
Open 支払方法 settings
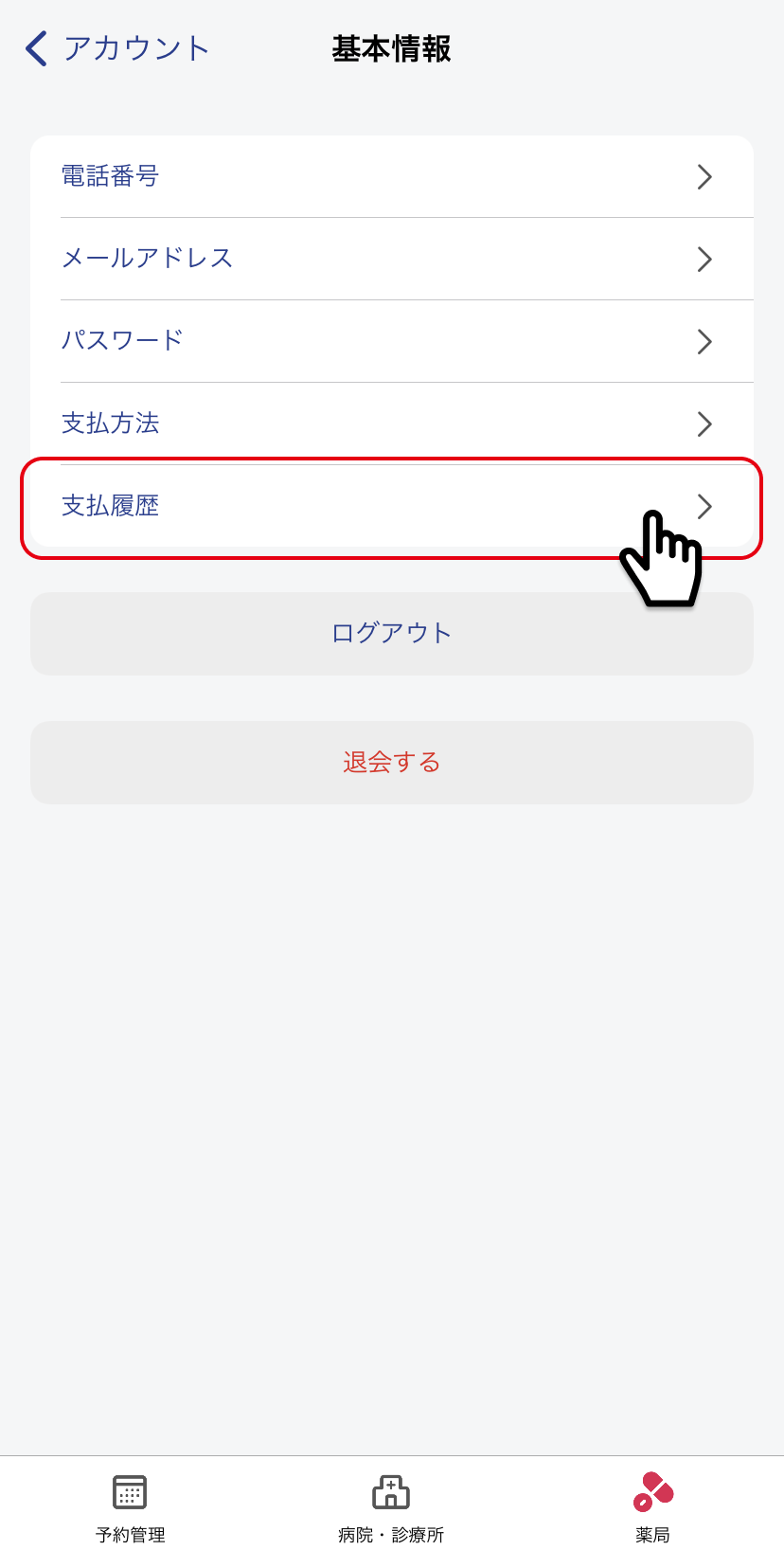click(x=391, y=424)
